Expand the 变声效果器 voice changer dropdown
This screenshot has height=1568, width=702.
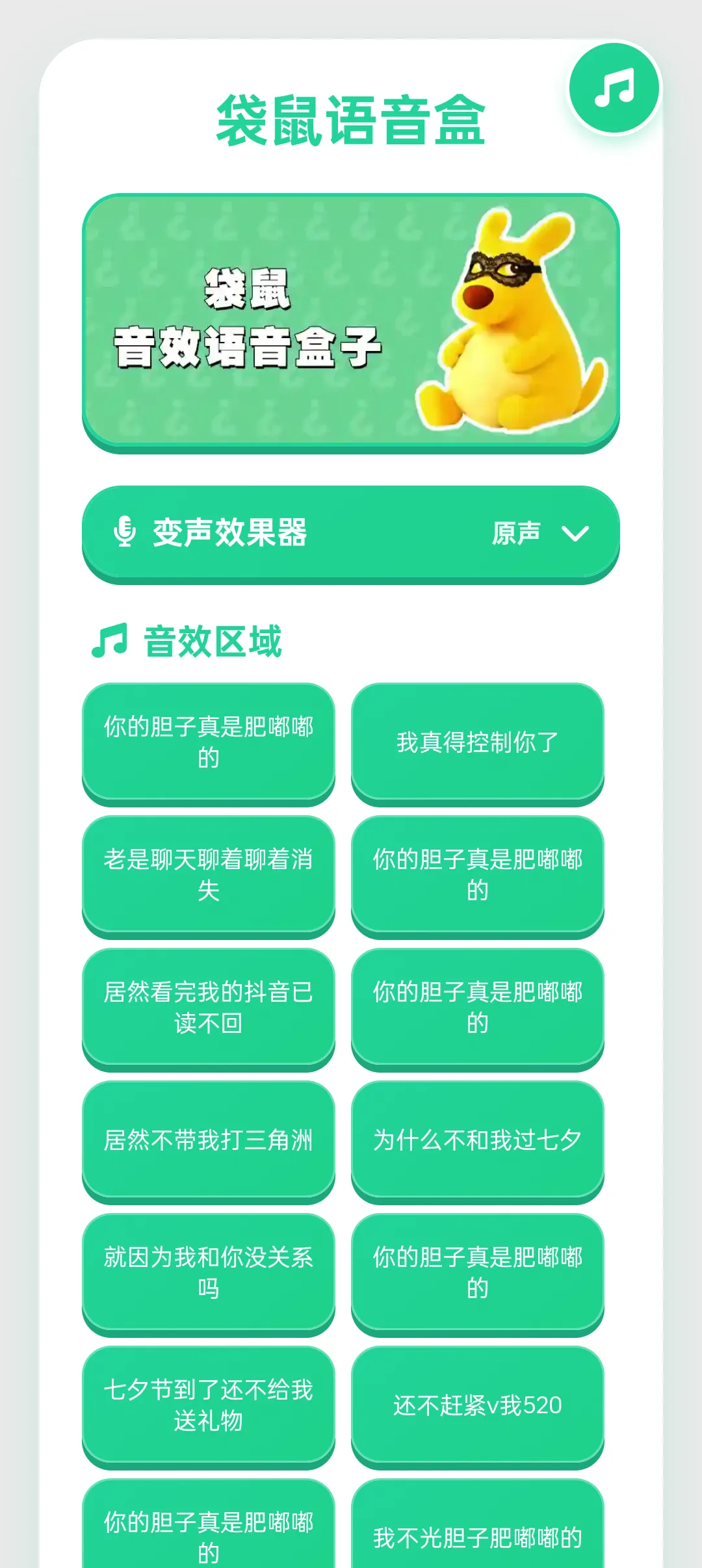point(351,534)
